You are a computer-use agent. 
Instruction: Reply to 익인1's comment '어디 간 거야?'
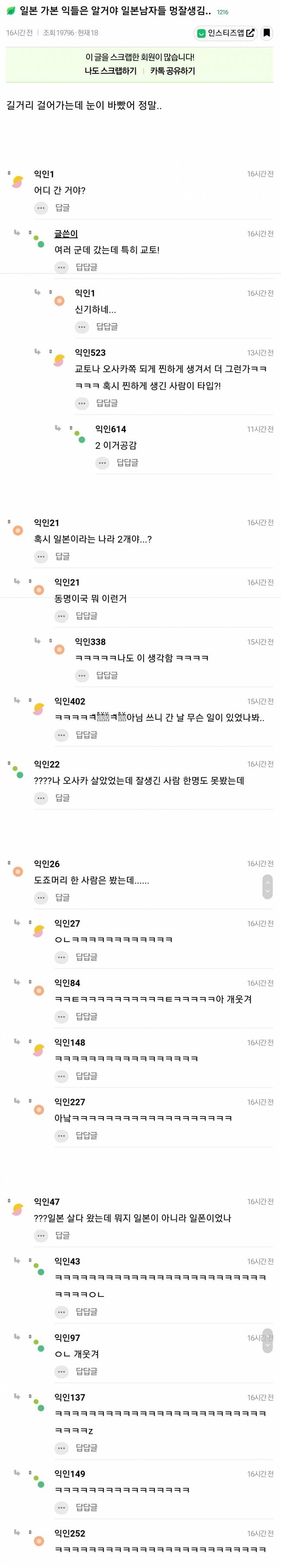[62, 208]
